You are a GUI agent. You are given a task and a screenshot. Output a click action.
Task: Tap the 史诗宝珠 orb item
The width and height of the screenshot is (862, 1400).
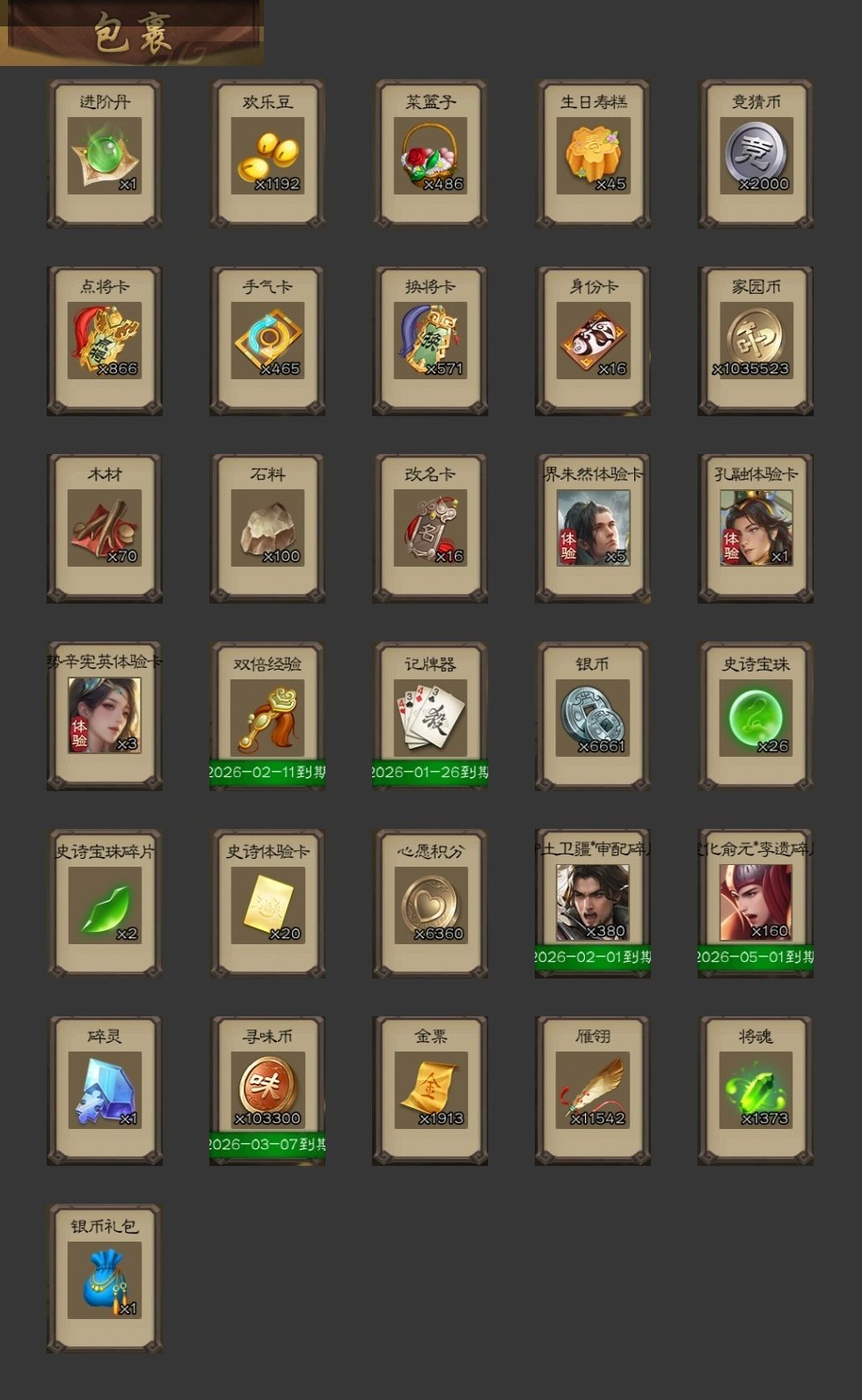pos(756,716)
